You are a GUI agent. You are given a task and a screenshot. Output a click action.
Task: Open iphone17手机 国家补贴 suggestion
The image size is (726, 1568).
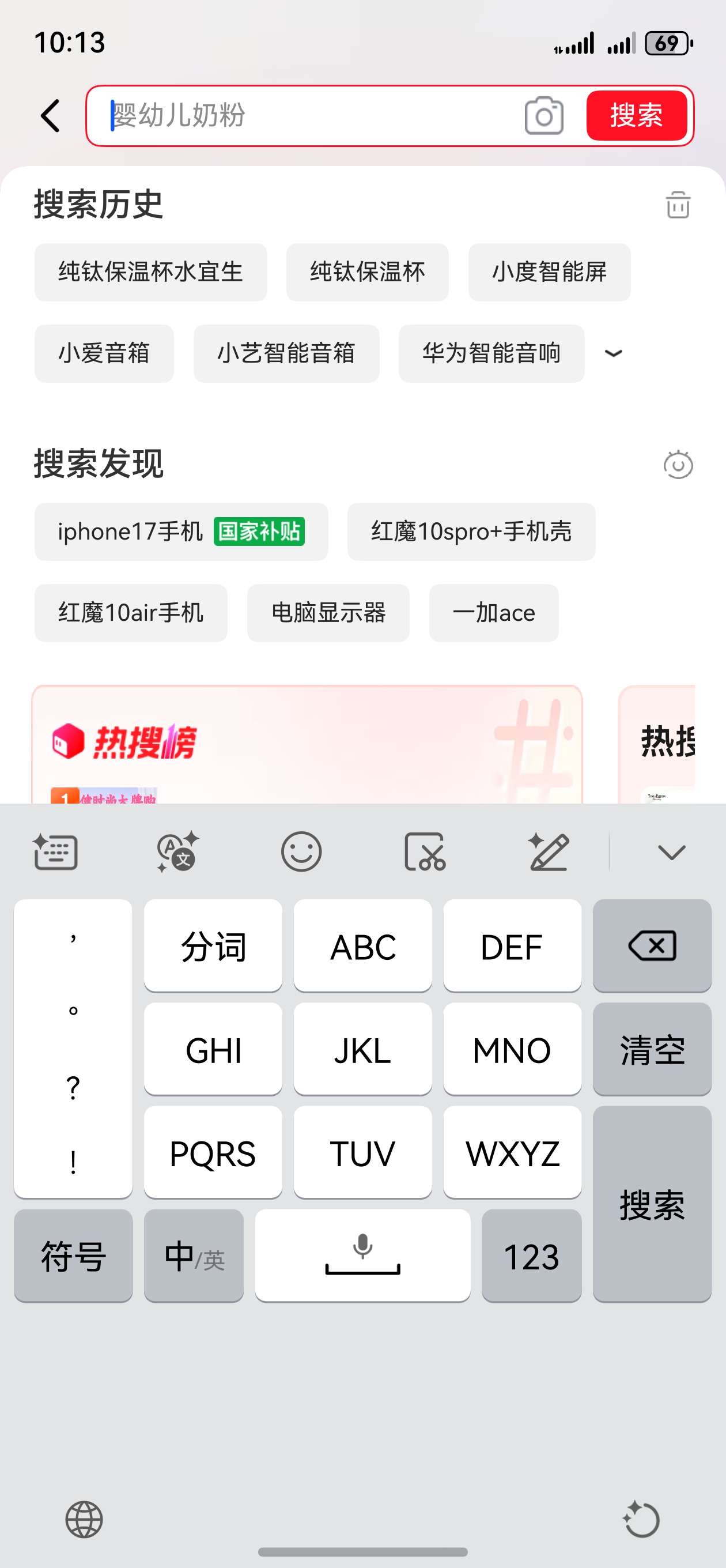click(x=181, y=532)
